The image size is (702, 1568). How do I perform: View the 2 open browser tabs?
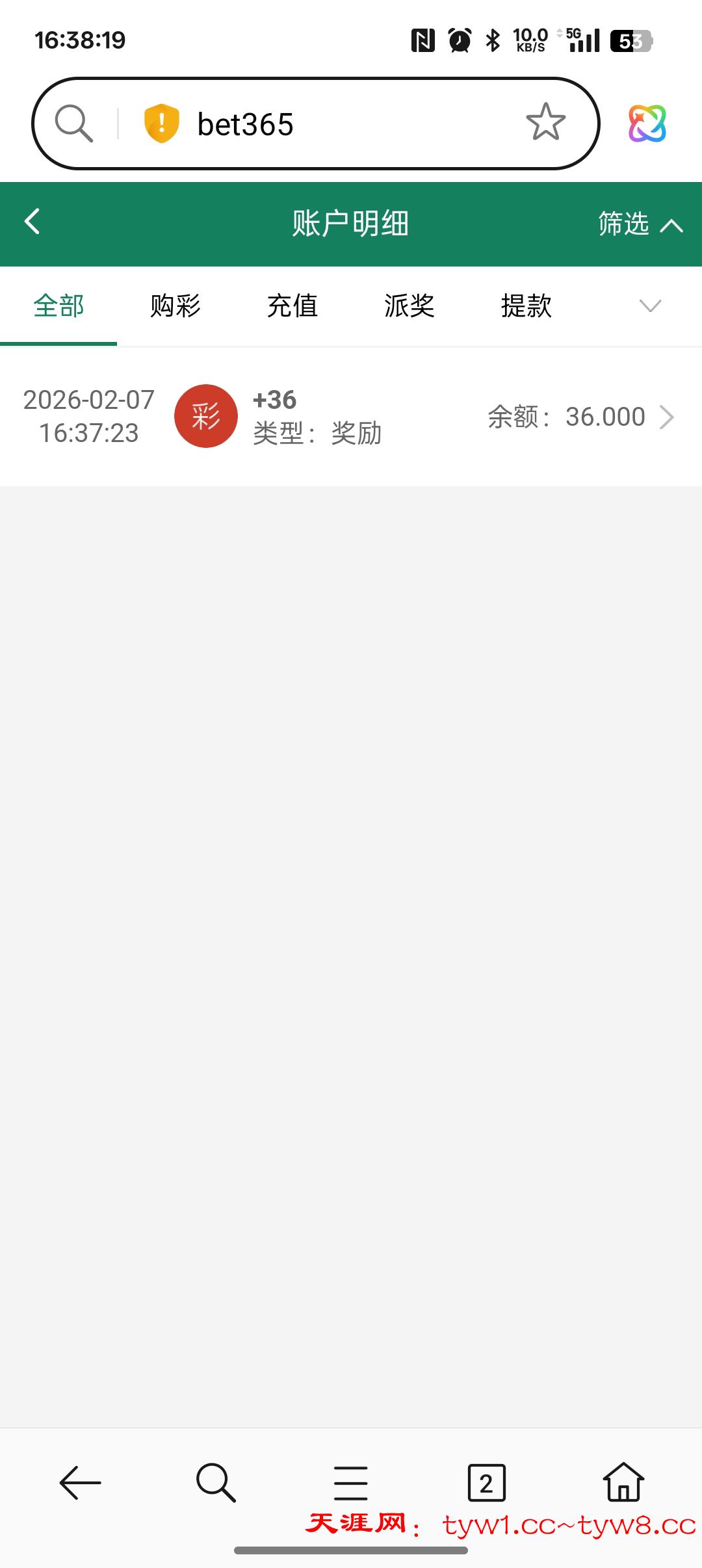tap(486, 1483)
